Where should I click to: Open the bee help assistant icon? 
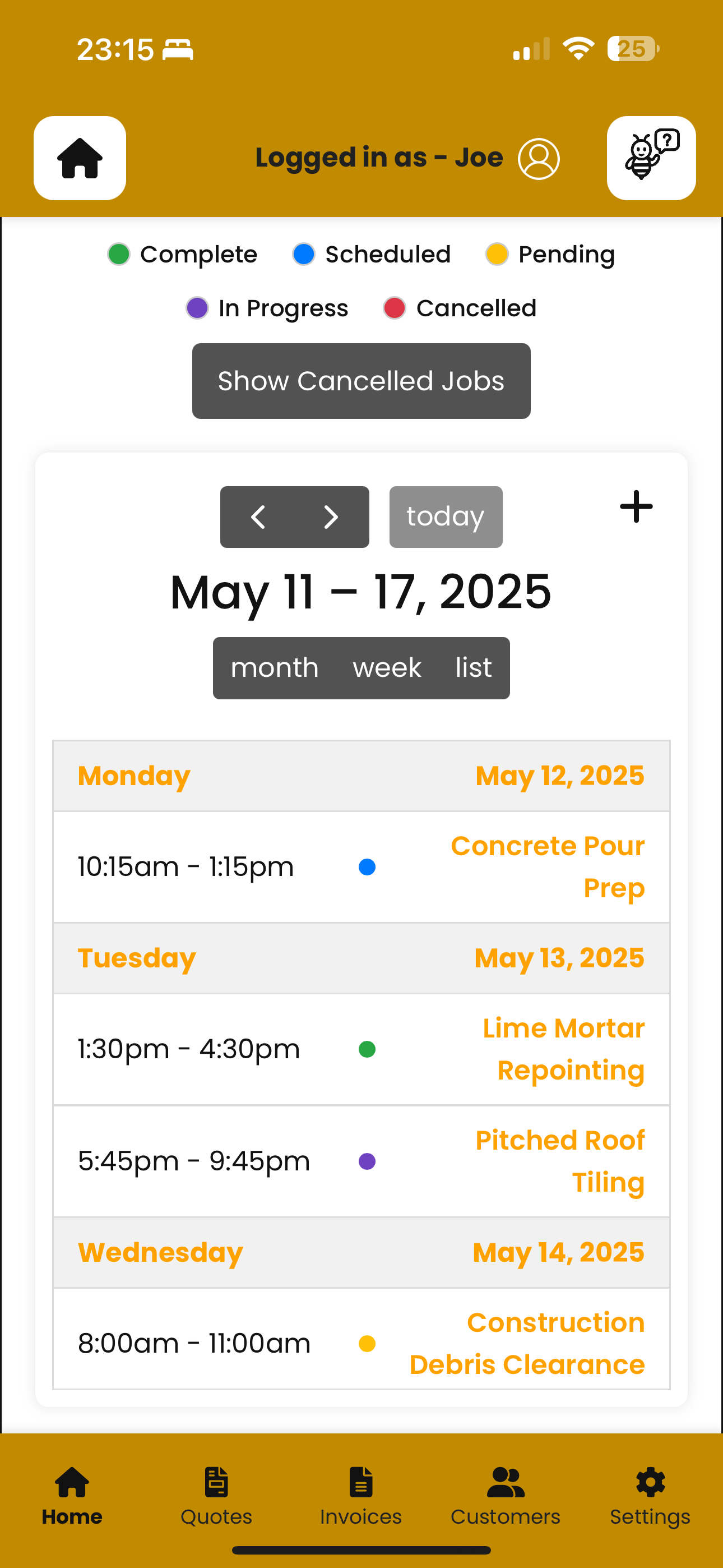tap(650, 158)
